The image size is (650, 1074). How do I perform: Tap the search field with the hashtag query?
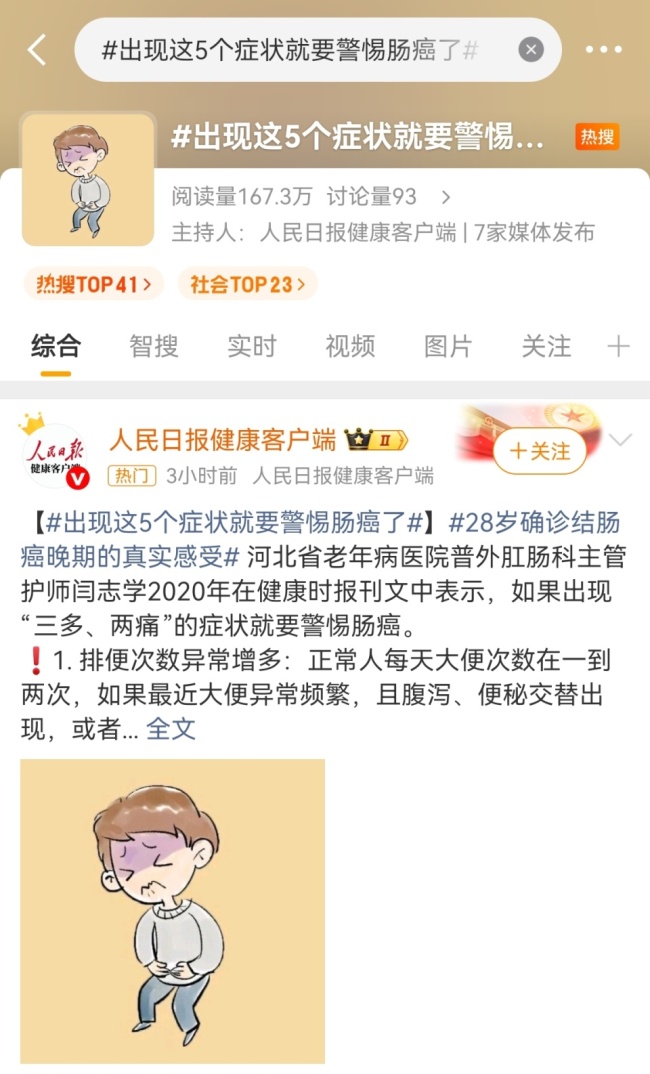[290, 50]
